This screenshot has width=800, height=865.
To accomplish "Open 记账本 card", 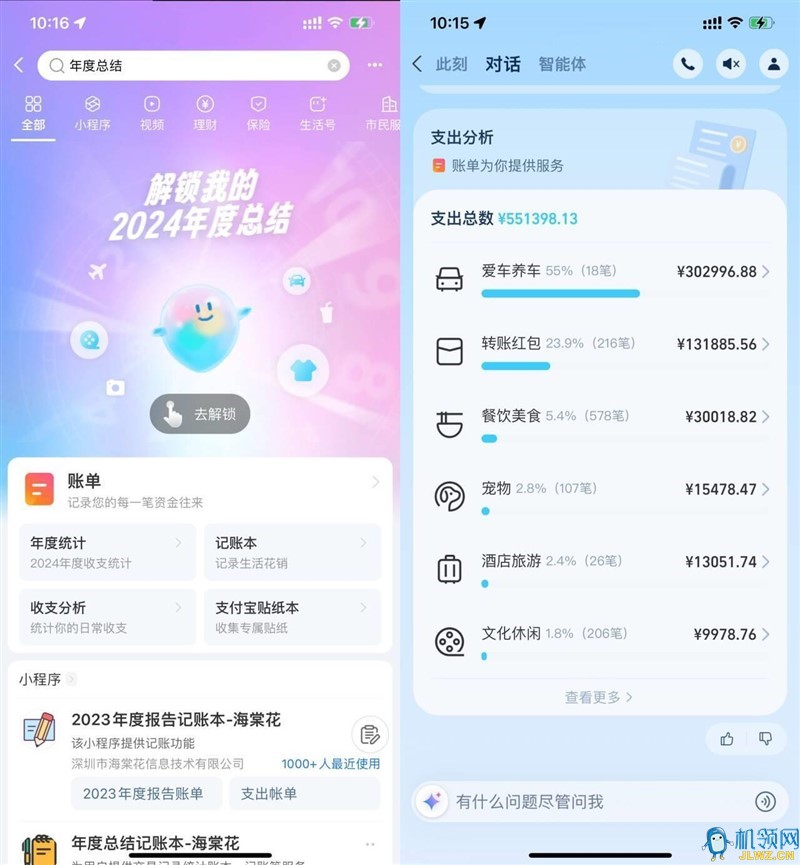I will (x=292, y=552).
